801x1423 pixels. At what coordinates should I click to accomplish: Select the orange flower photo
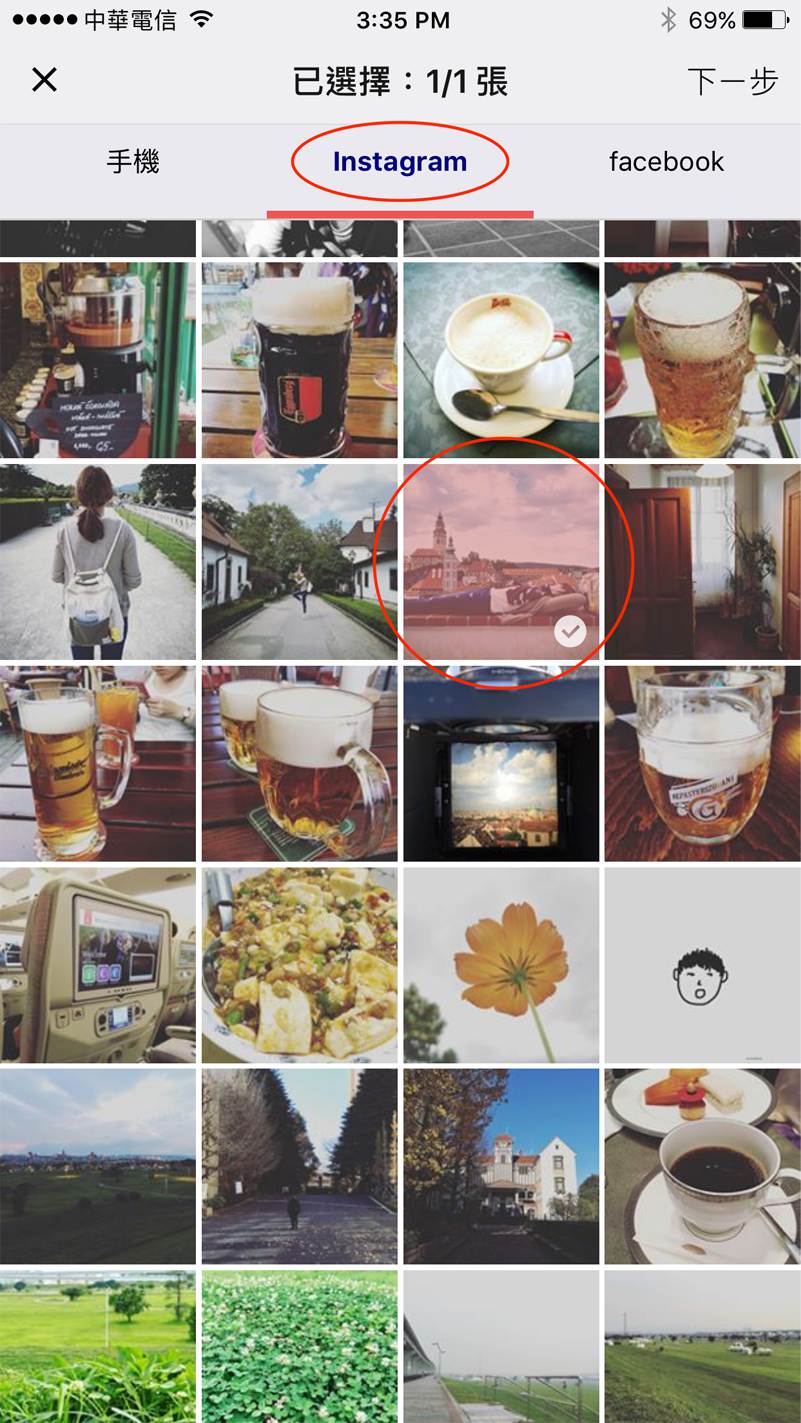tap(501, 965)
